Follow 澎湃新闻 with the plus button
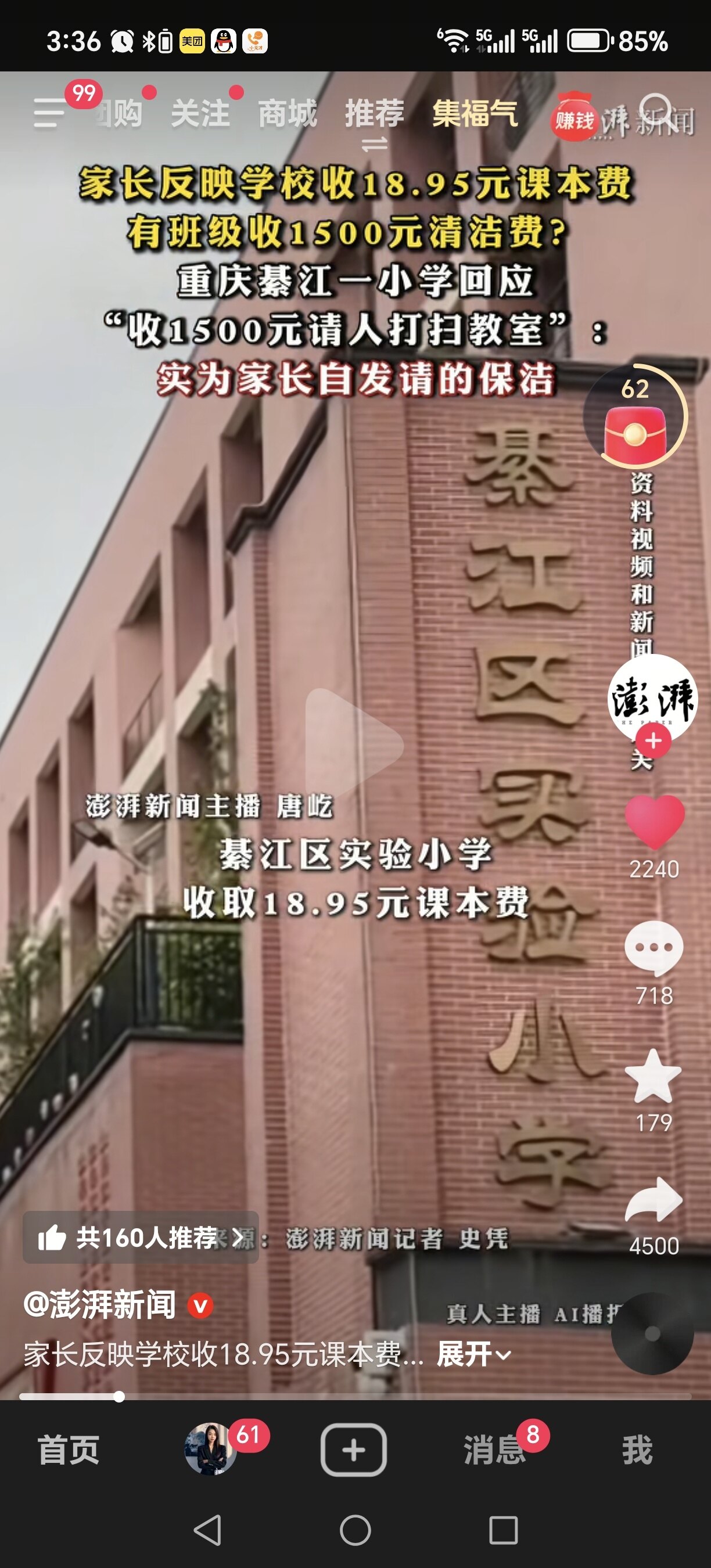 (653, 741)
